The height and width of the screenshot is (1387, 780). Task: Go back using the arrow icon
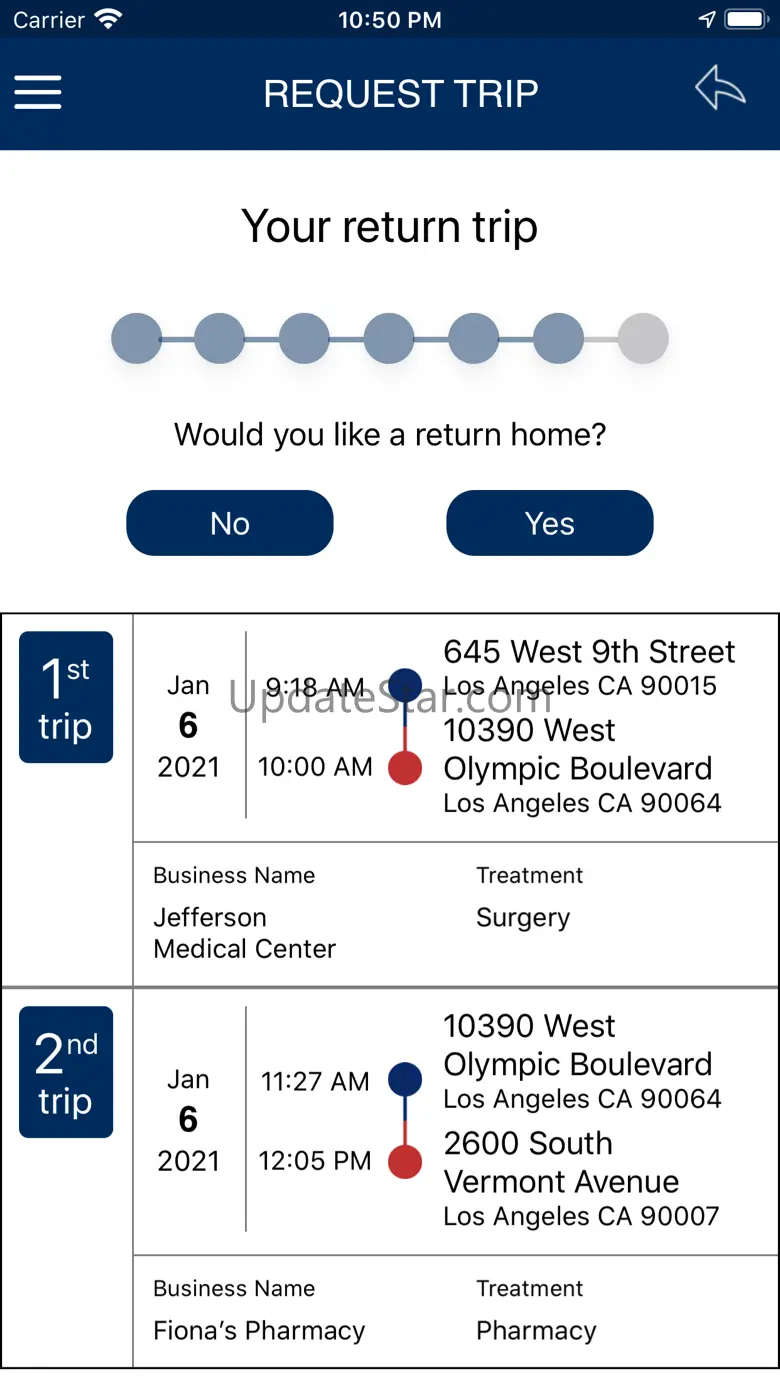[720, 90]
